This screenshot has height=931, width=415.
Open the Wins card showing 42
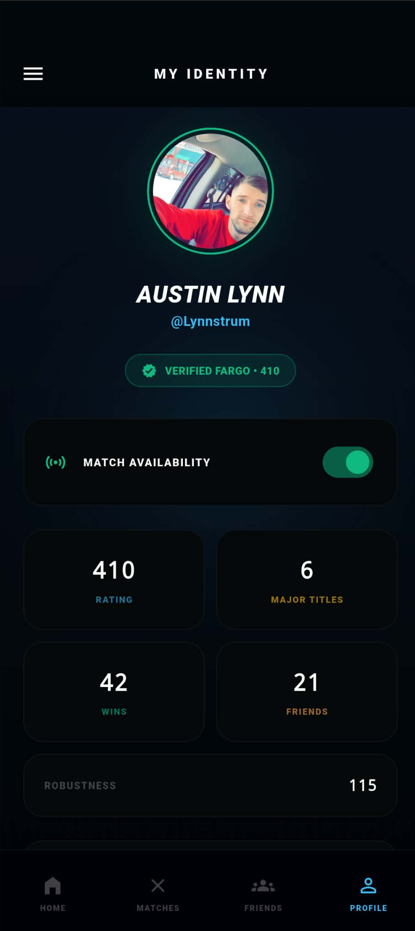pyautogui.click(x=113, y=692)
